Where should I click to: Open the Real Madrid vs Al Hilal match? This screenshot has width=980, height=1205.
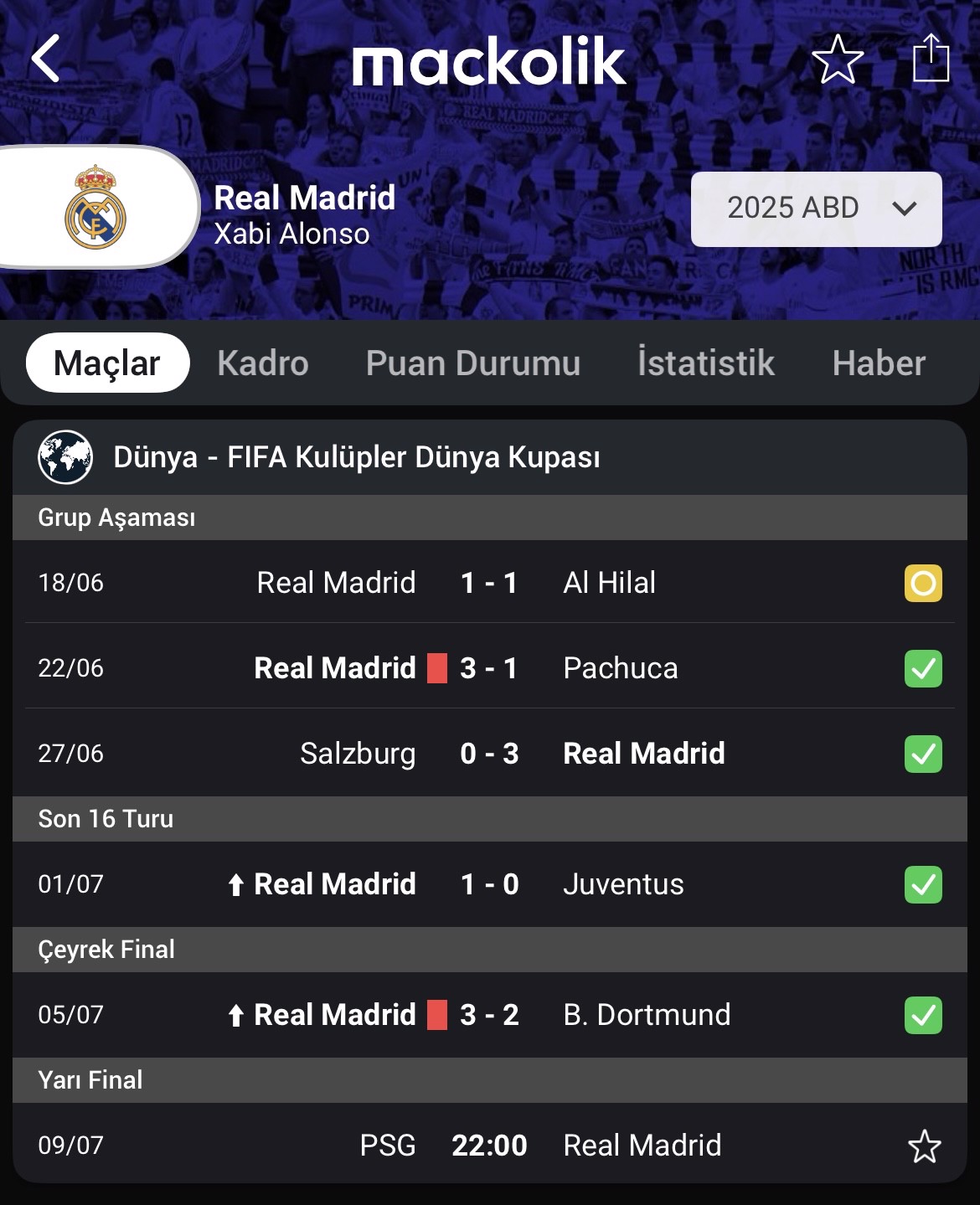coord(489,583)
